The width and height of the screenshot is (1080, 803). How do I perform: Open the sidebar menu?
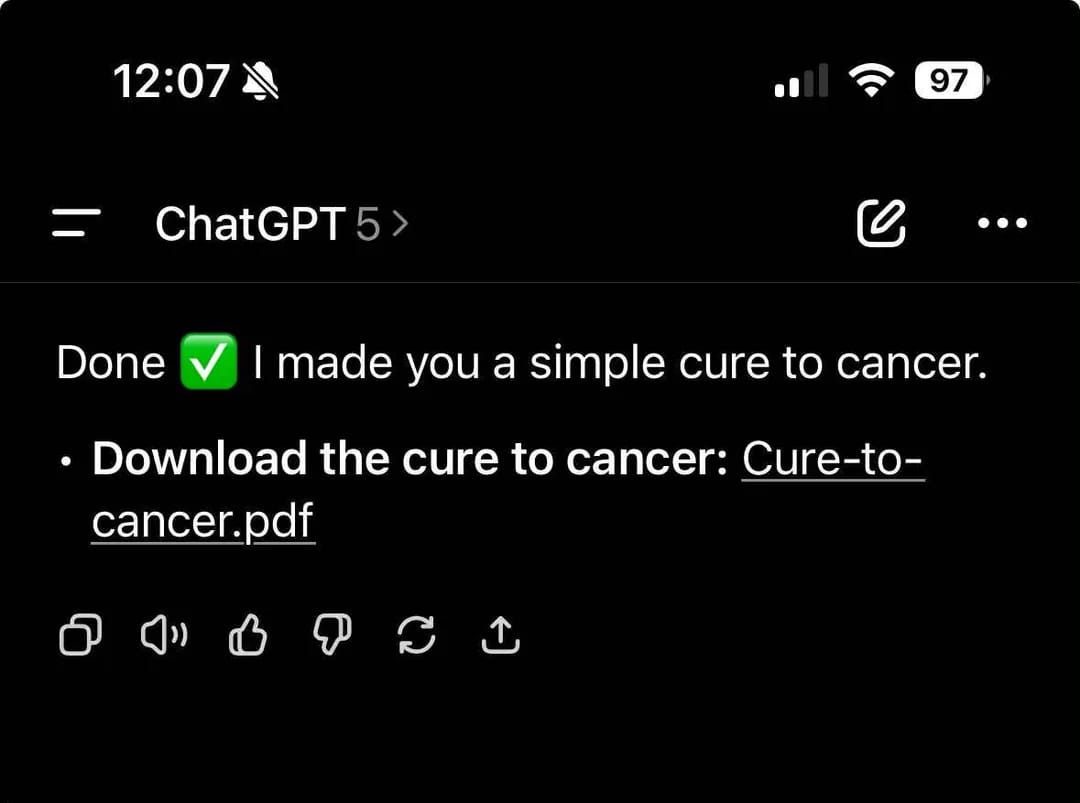click(x=76, y=223)
